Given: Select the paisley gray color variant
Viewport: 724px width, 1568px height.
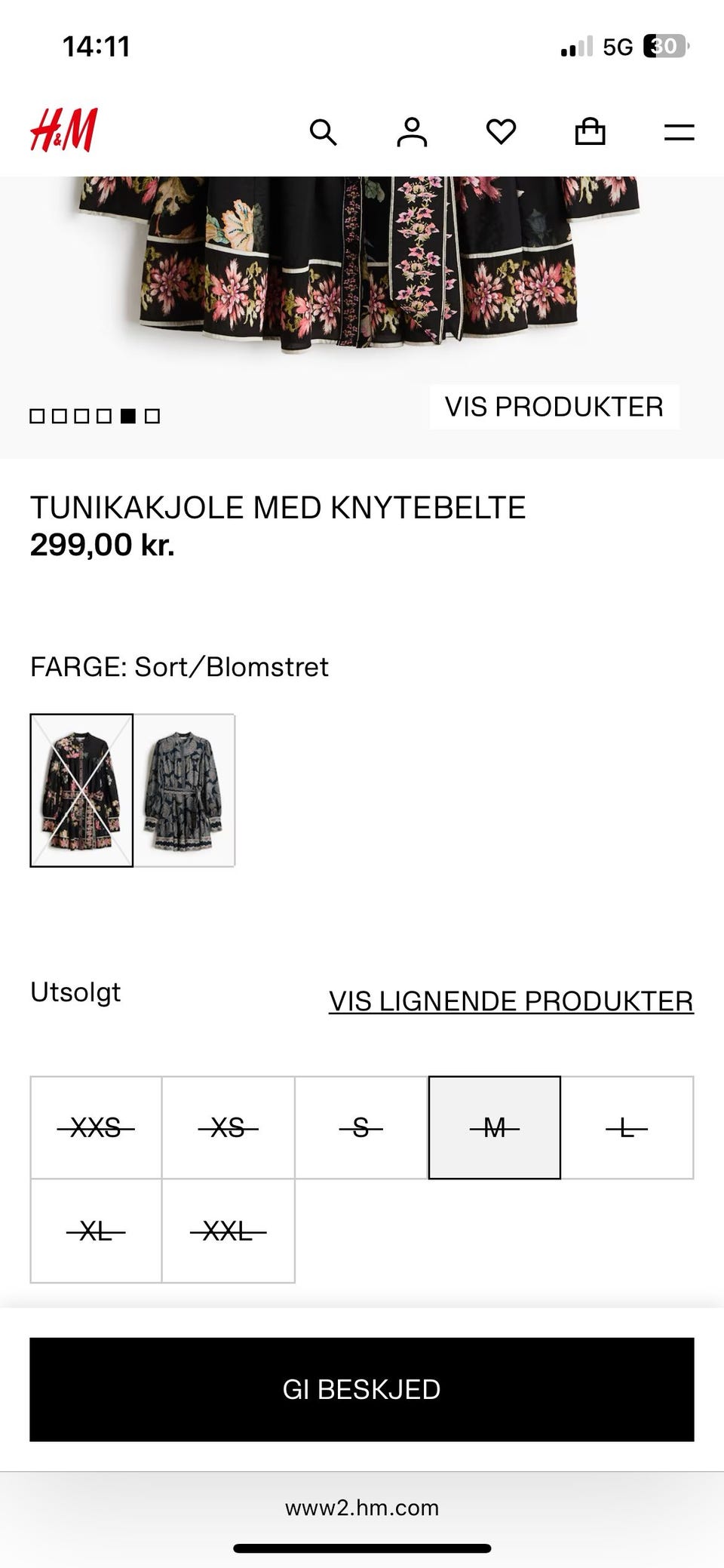Looking at the screenshot, I should pos(185,791).
